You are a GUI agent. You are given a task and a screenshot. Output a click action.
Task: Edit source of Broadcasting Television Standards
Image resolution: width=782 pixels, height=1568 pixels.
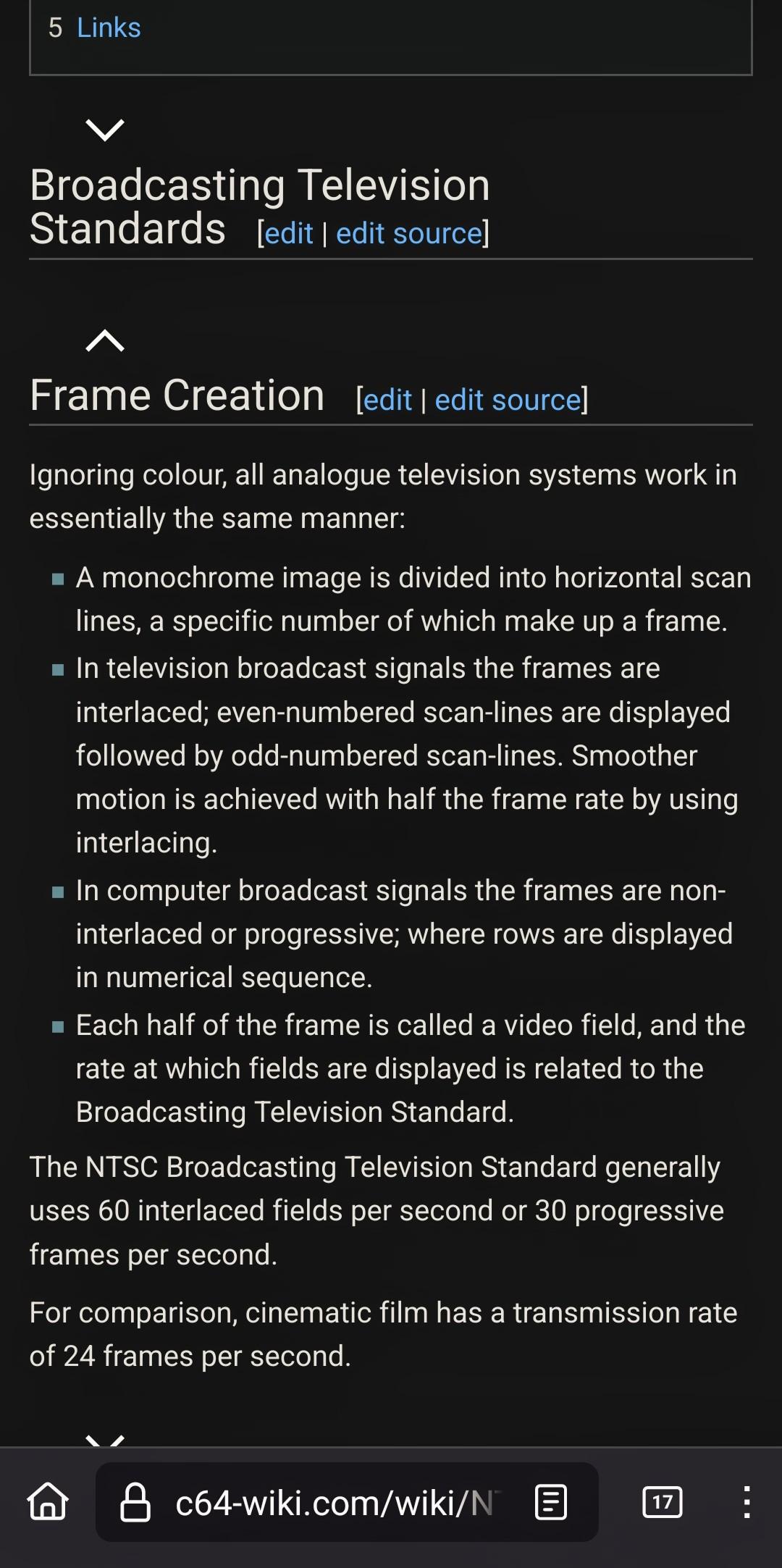(x=409, y=233)
